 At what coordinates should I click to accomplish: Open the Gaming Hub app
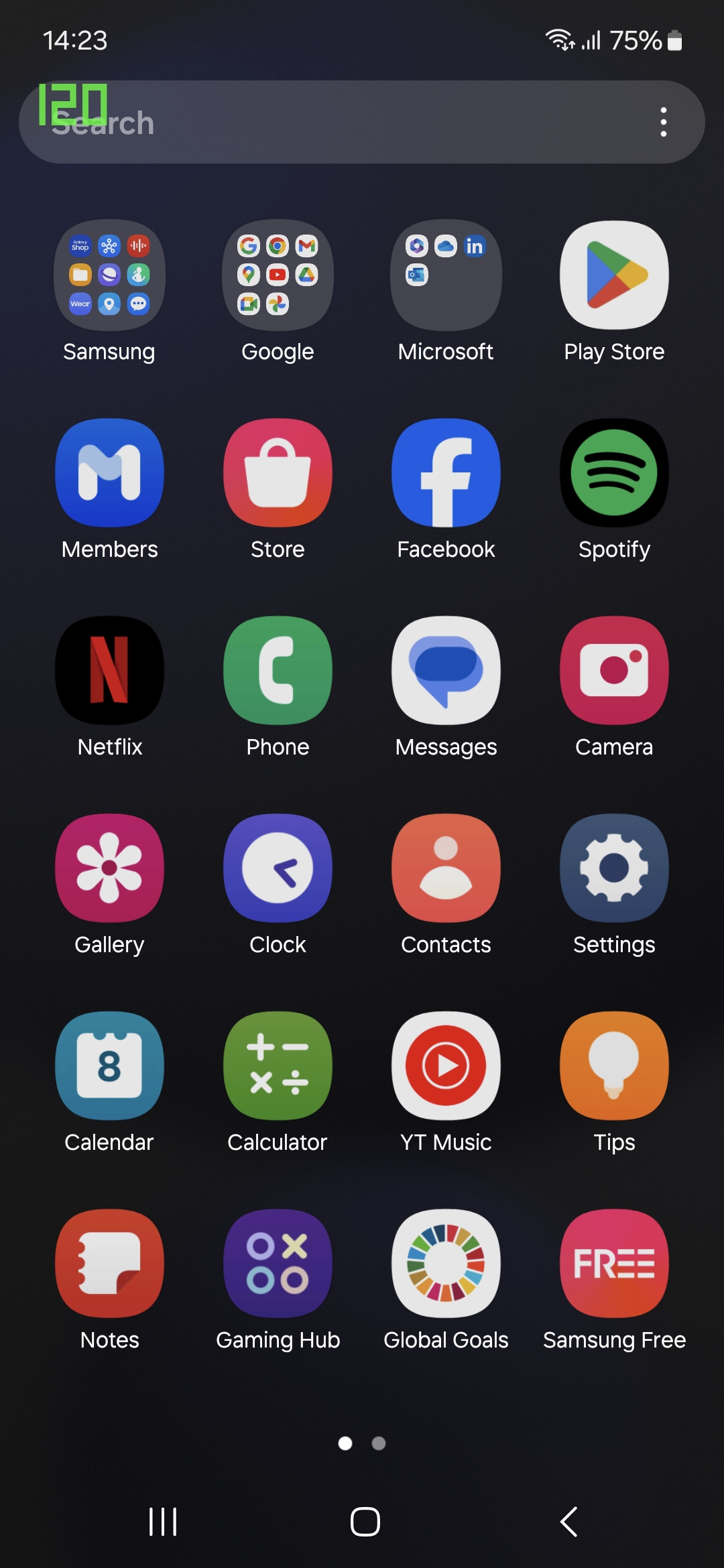(278, 1264)
